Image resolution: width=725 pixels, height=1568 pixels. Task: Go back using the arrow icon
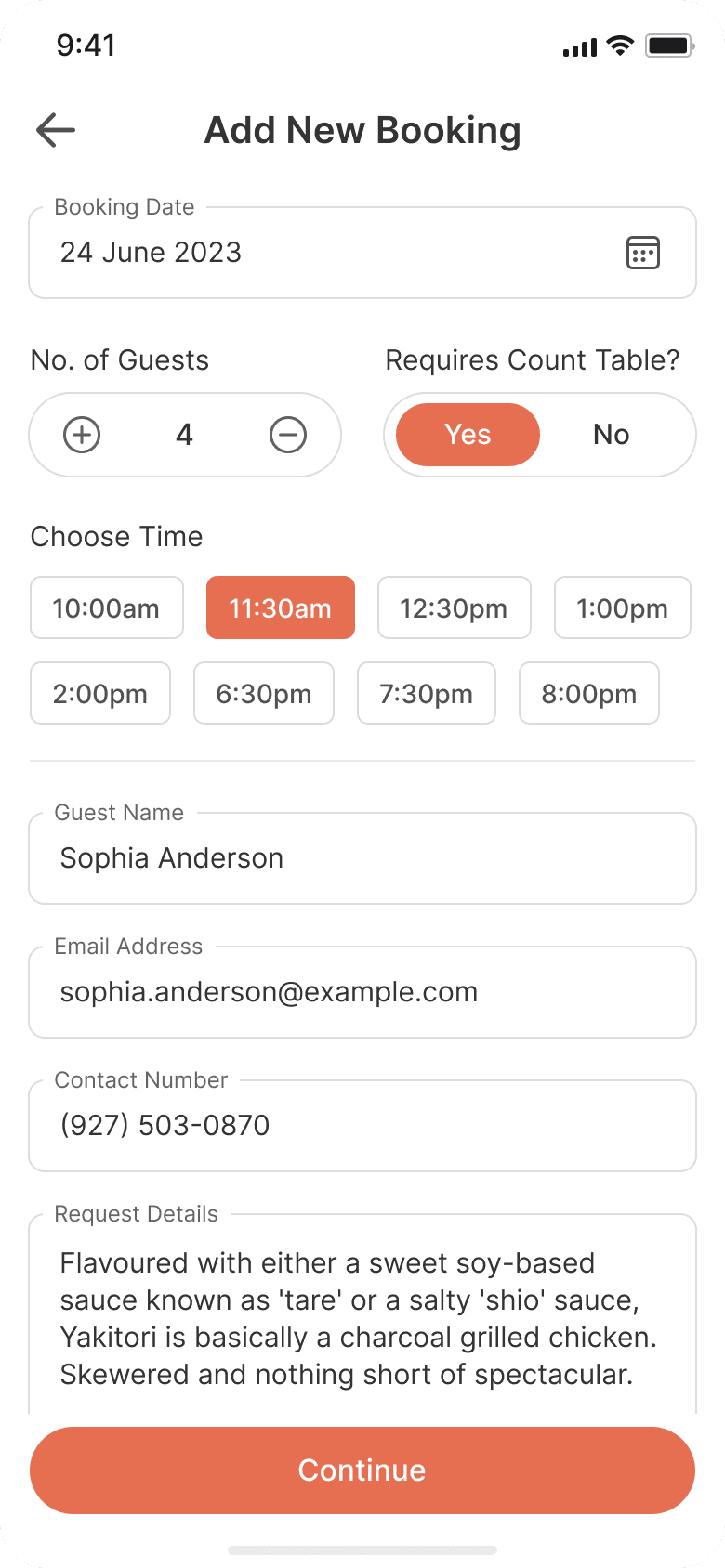(x=56, y=130)
